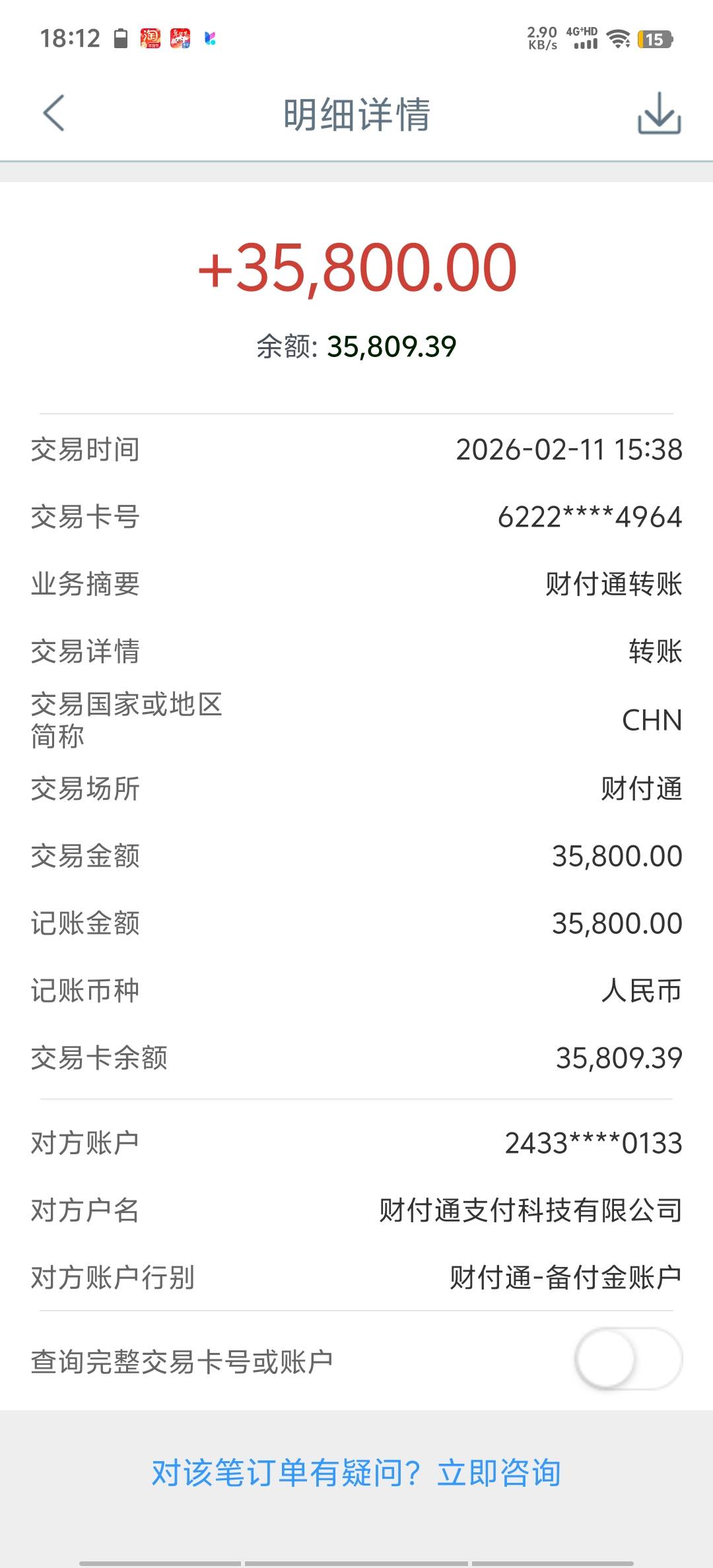Viewport: 713px width, 1568px height.
Task: Open 对该笔订单有疑问？立即咨询 link
Action: click(x=356, y=1473)
